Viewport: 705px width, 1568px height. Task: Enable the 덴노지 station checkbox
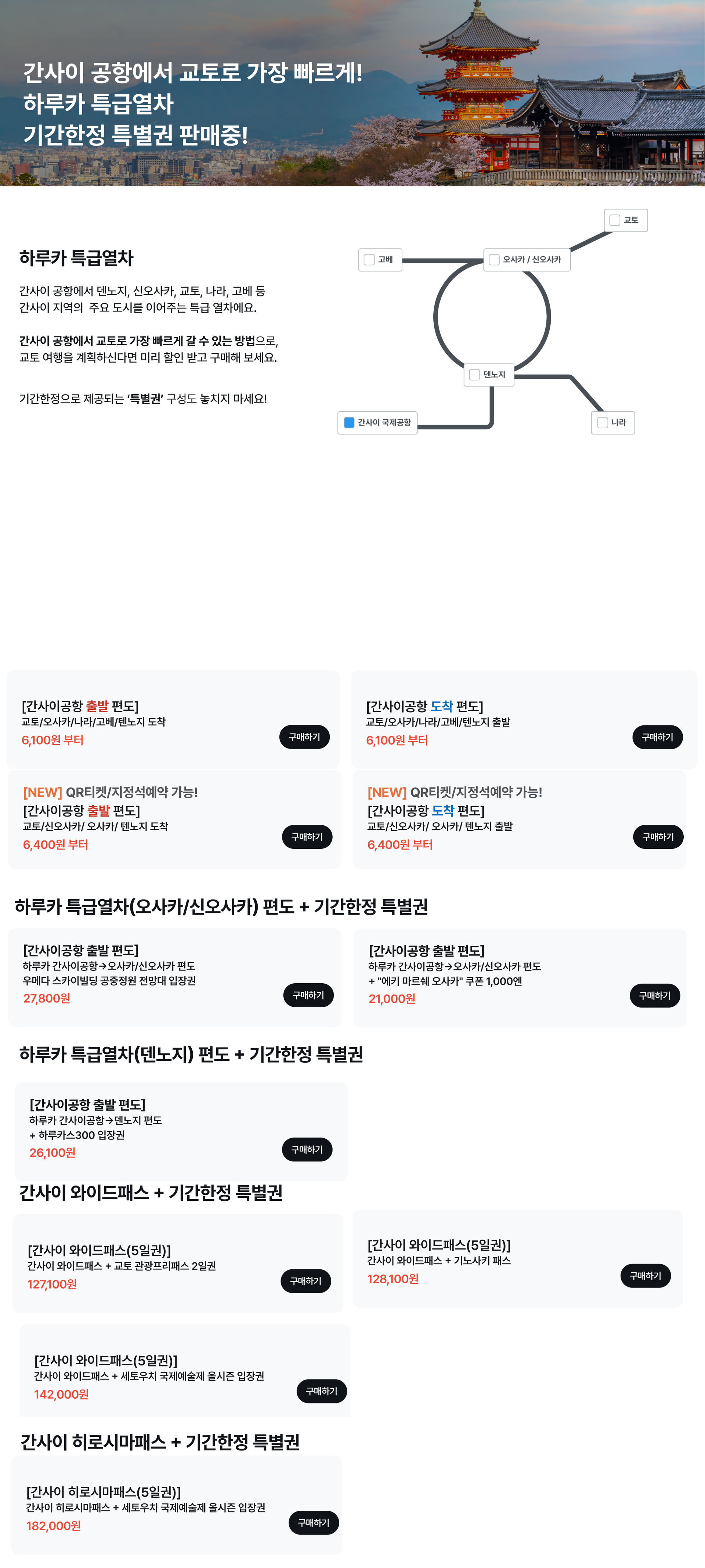coord(474,375)
